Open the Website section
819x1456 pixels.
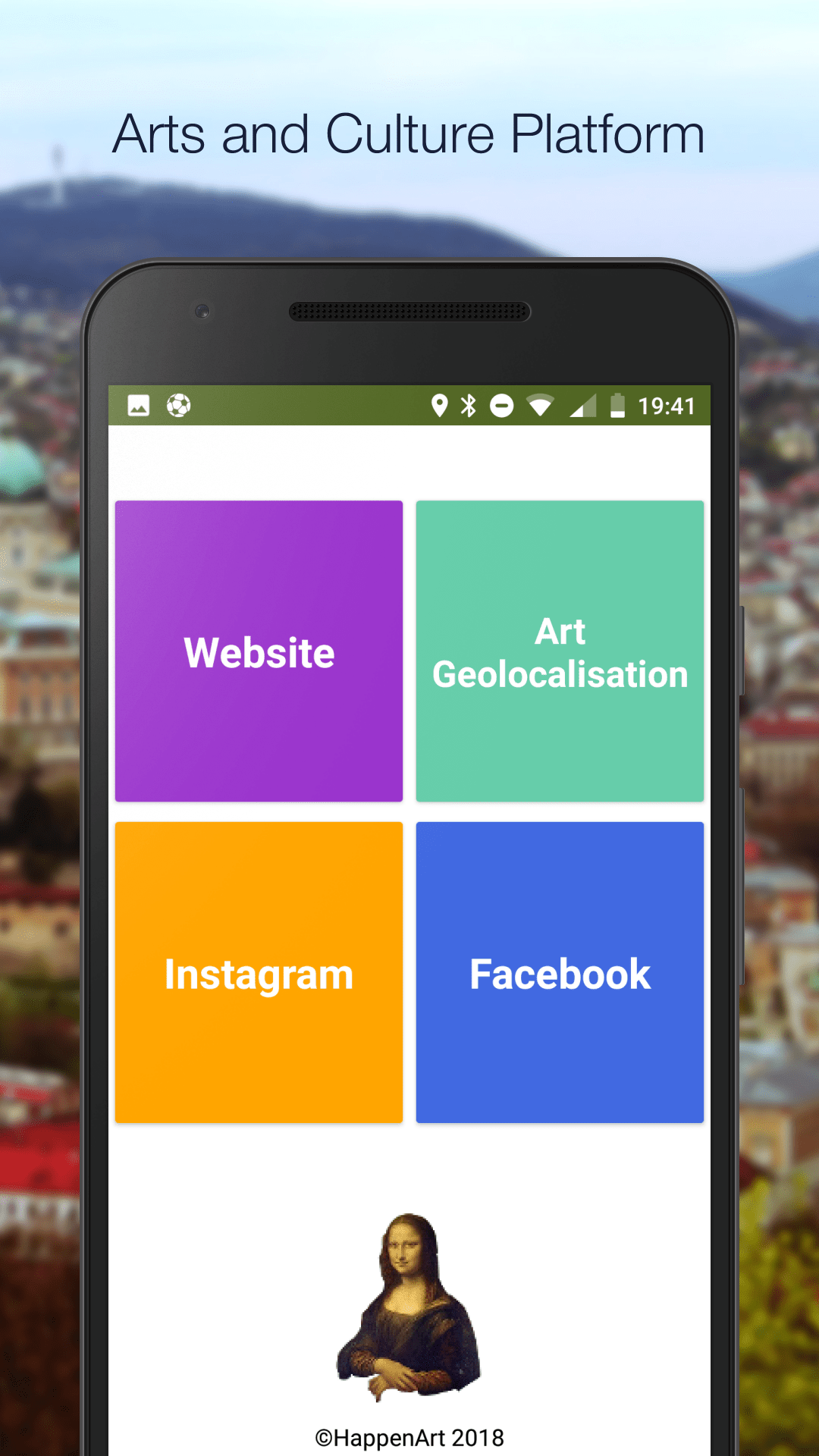point(259,651)
